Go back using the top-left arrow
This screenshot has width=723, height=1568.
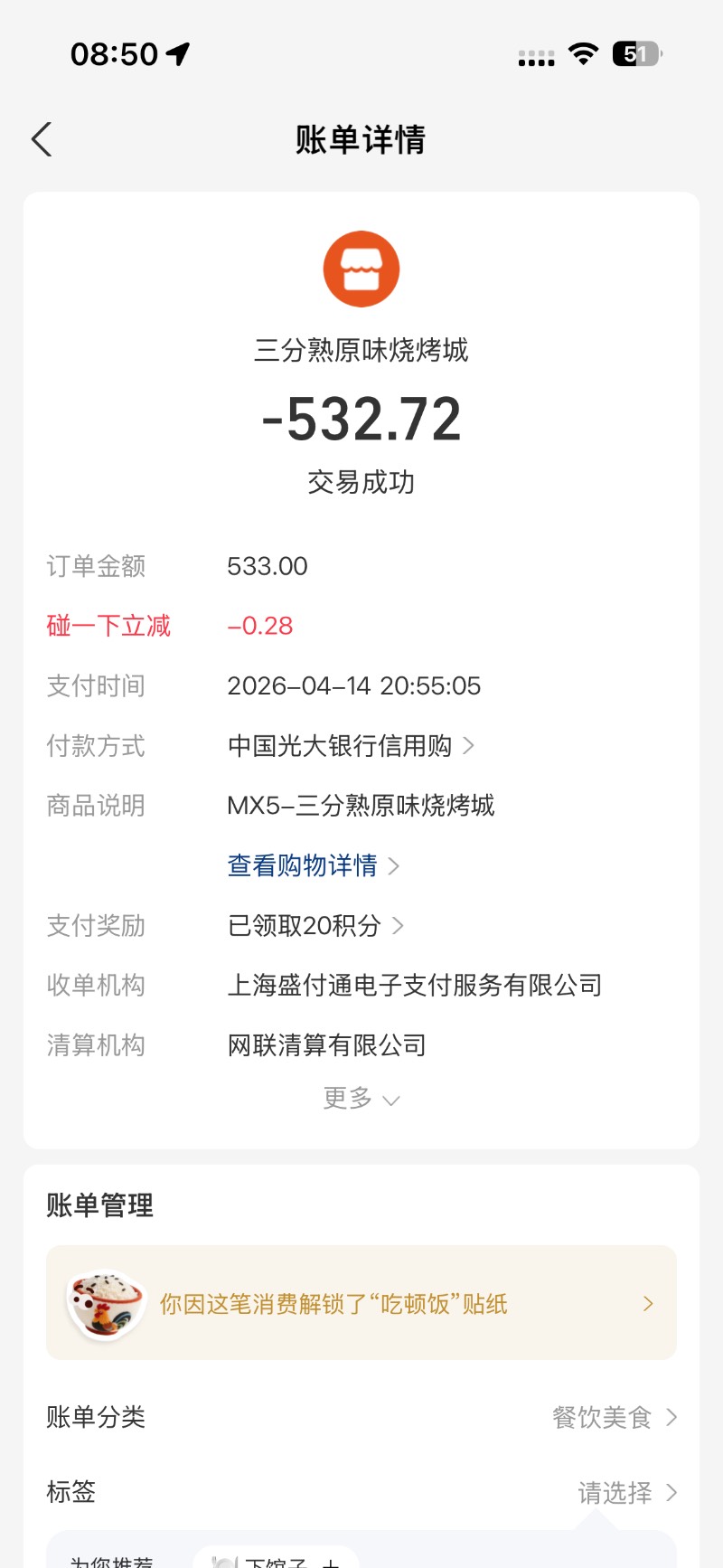42,139
